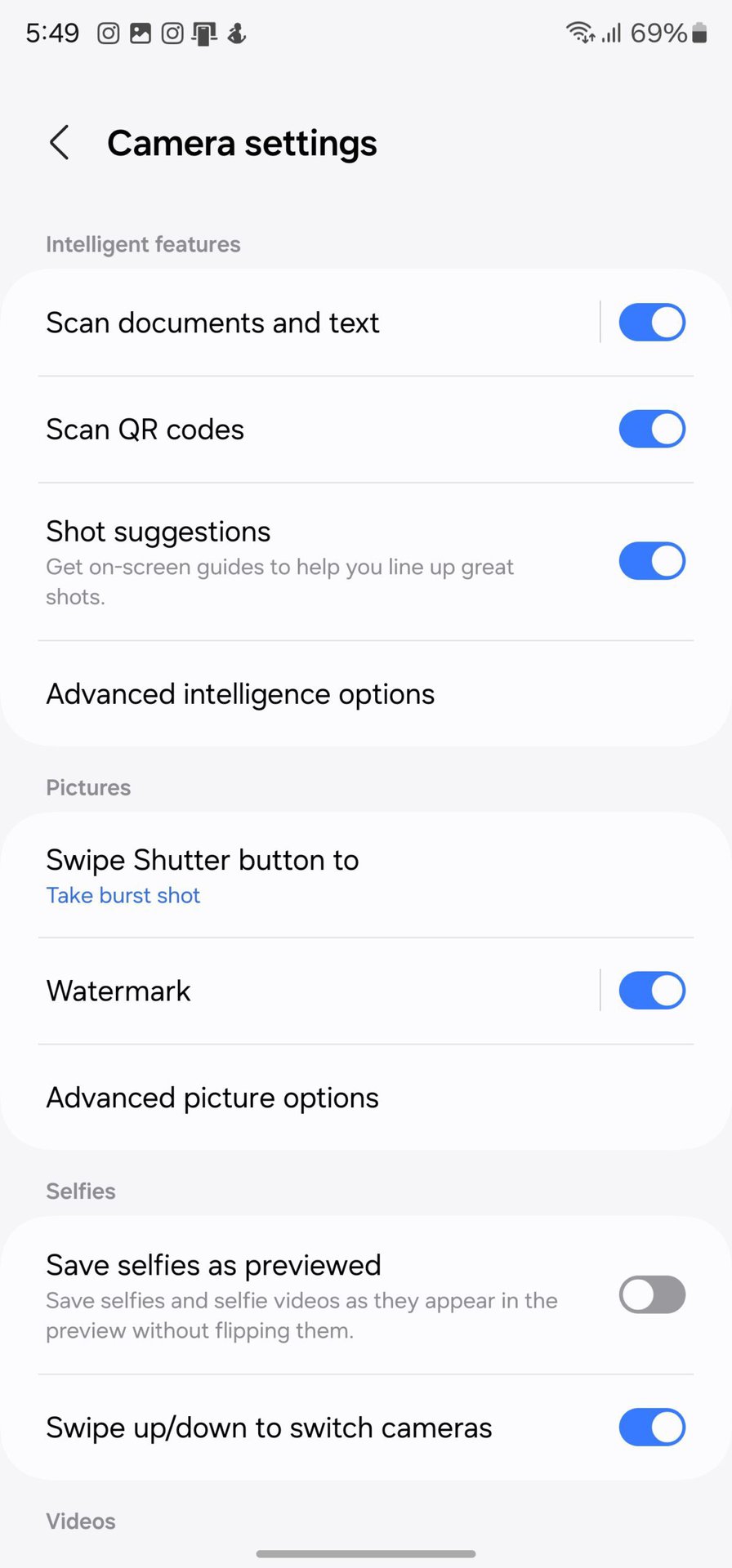The width and height of the screenshot is (732, 1568).
Task: Go back from Camera settings
Action: (59, 143)
